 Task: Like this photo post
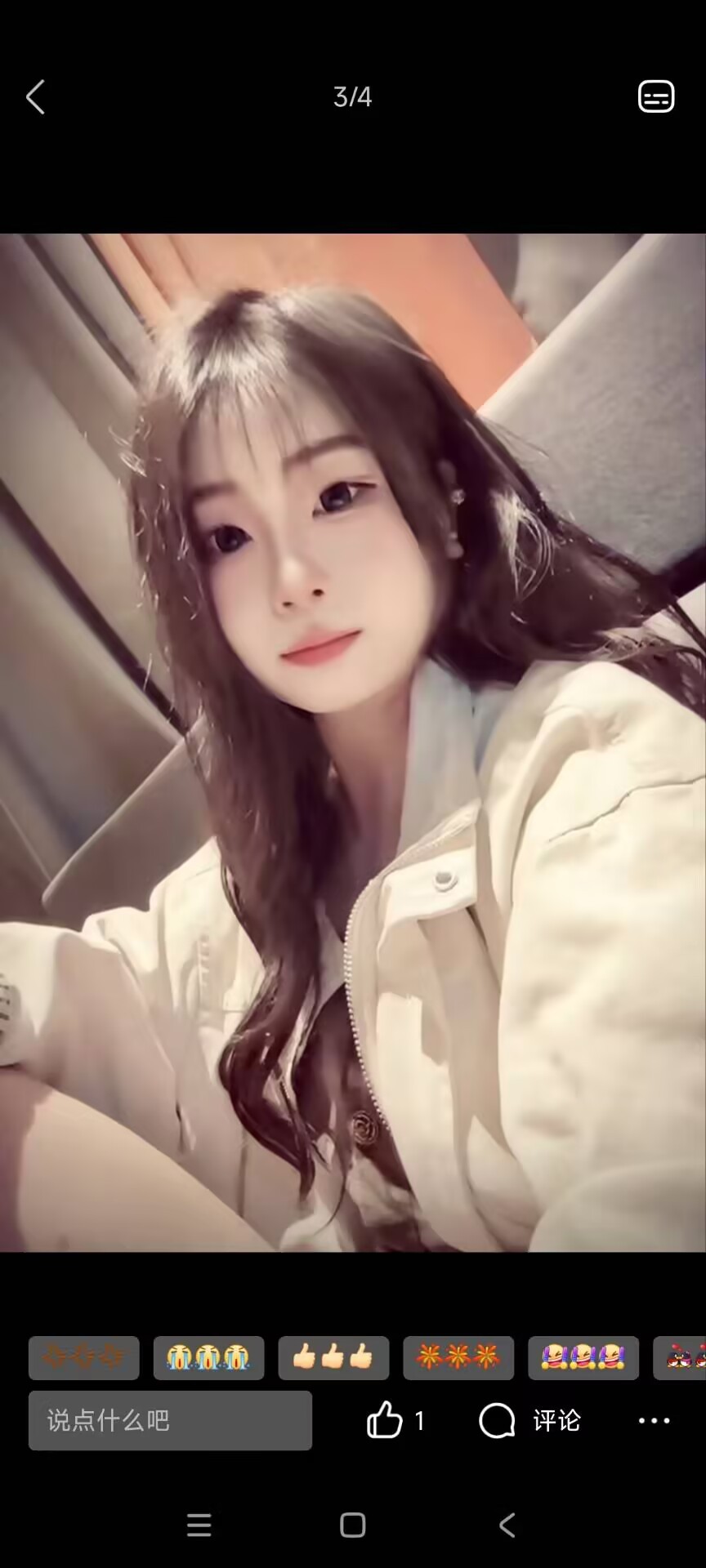pyautogui.click(x=385, y=1420)
